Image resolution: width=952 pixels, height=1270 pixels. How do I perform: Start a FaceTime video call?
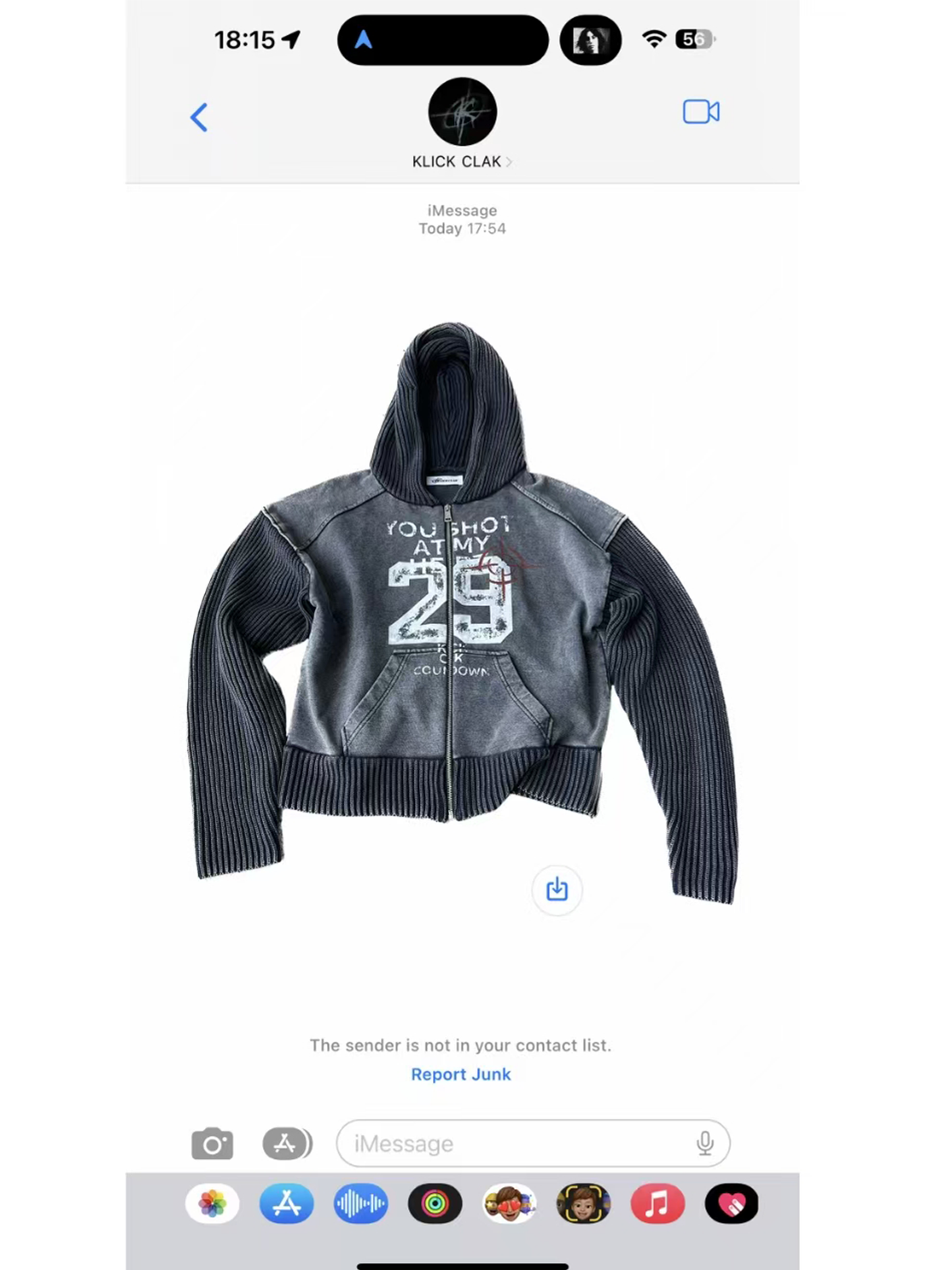701,112
